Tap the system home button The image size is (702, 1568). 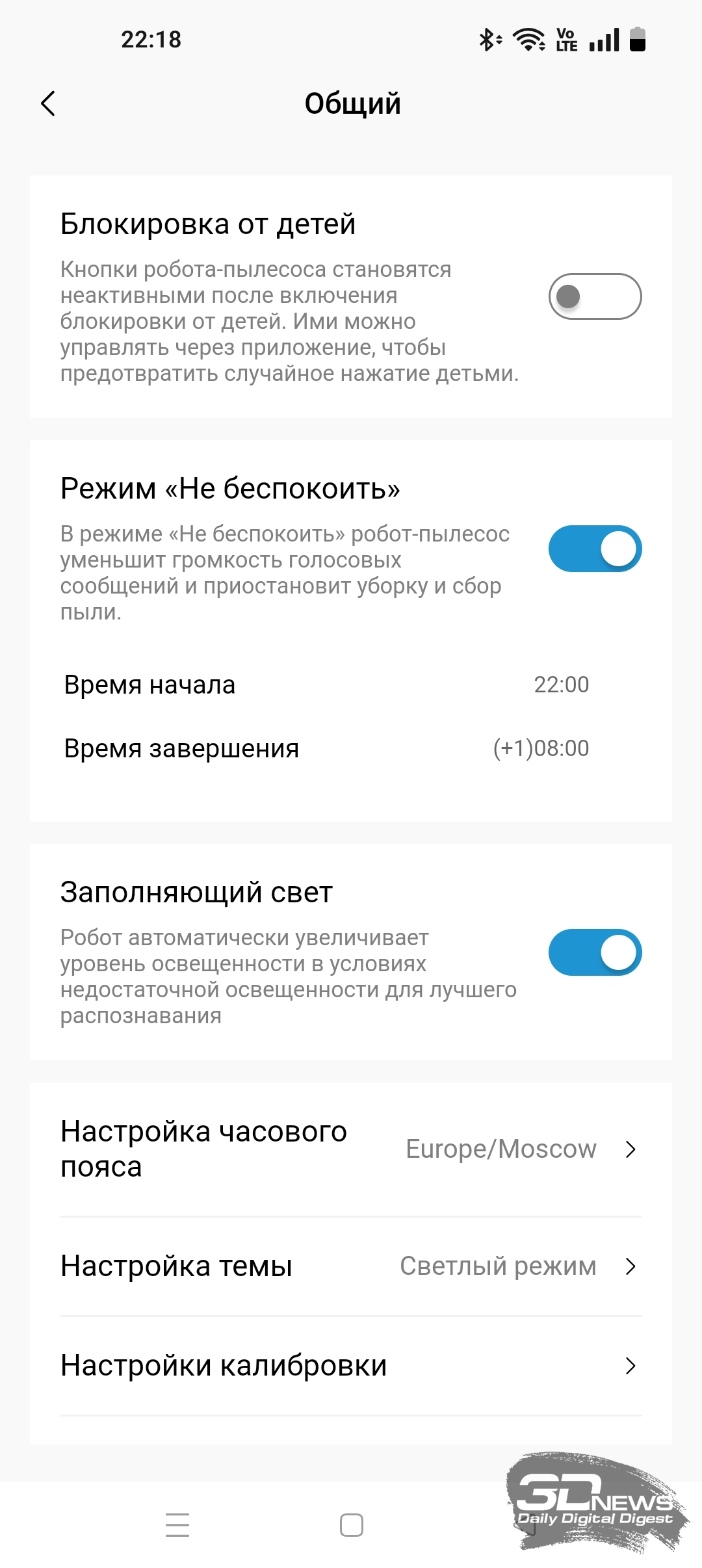click(x=352, y=1525)
